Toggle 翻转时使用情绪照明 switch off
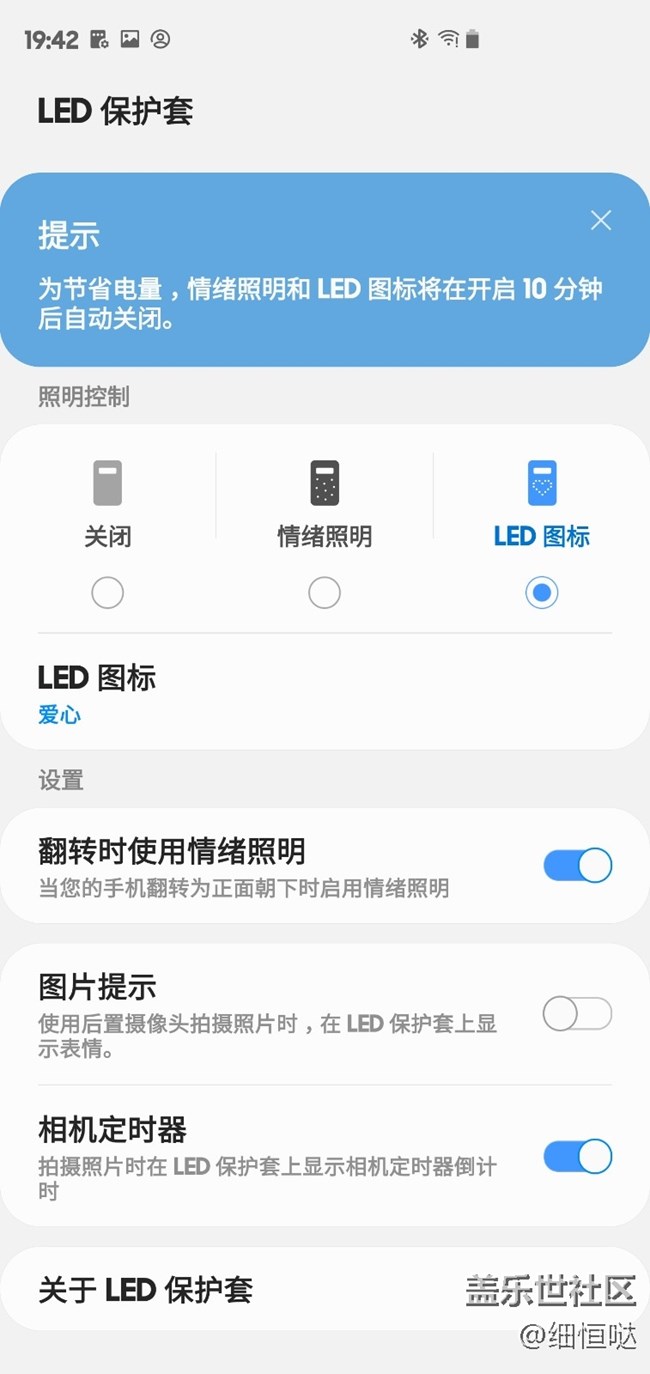650x1374 pixels. coord(577,865)
